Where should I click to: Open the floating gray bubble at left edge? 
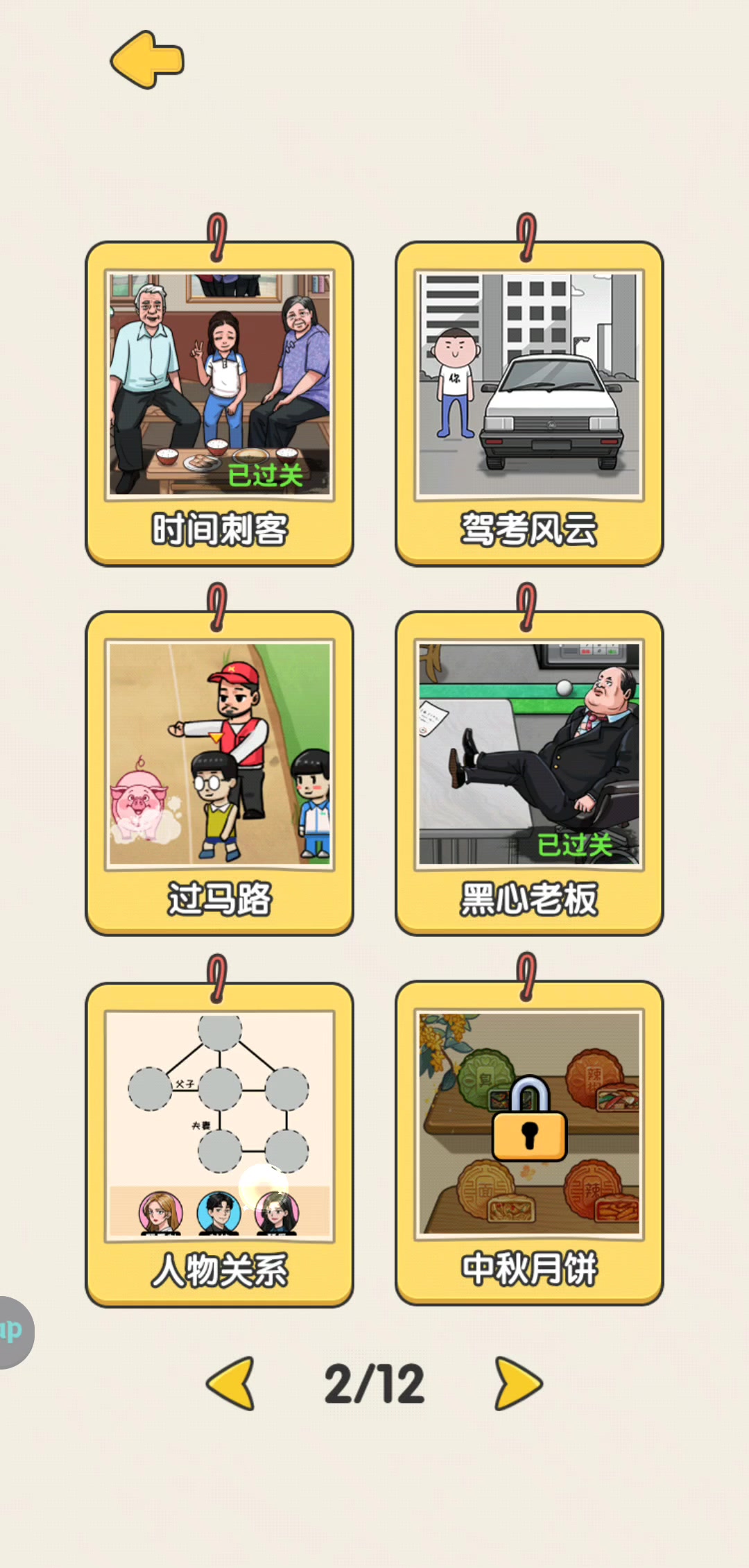pos(15,1332)
